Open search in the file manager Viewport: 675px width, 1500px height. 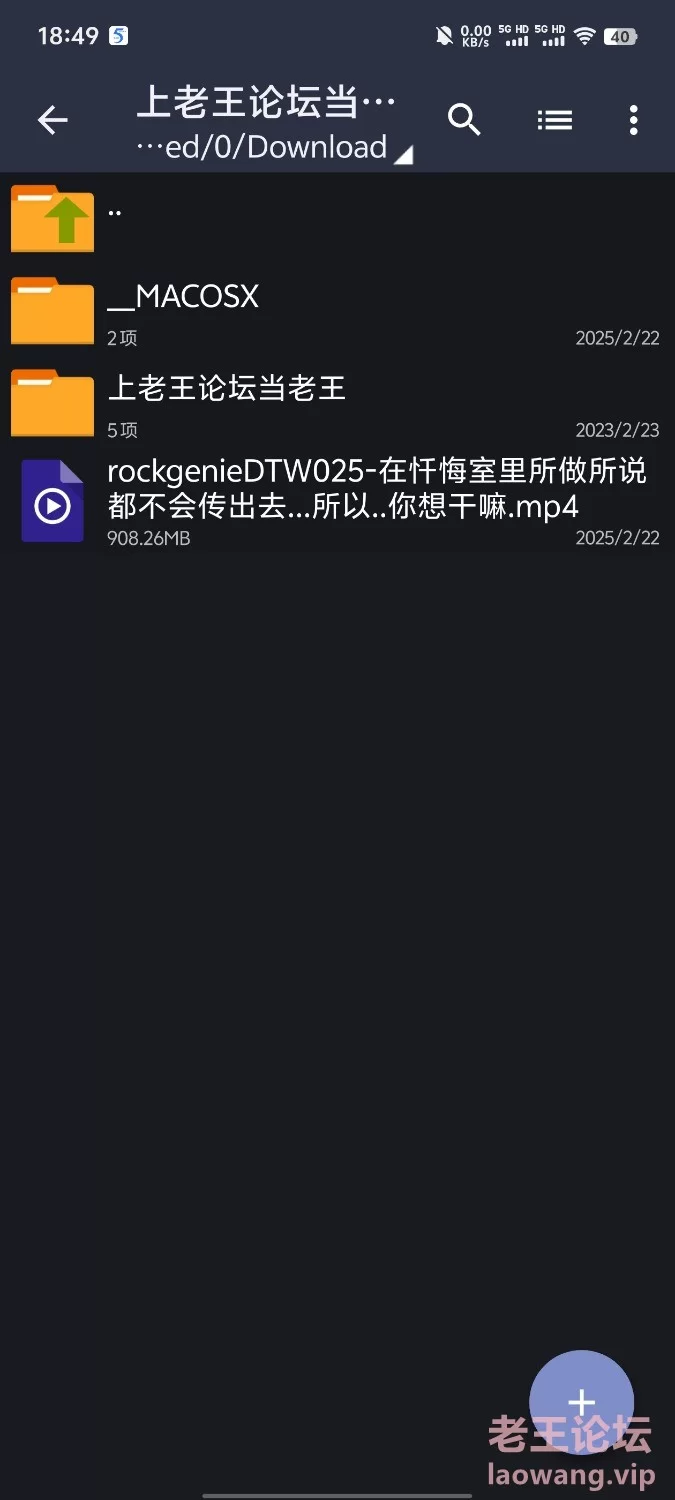[x=464, y=120]
